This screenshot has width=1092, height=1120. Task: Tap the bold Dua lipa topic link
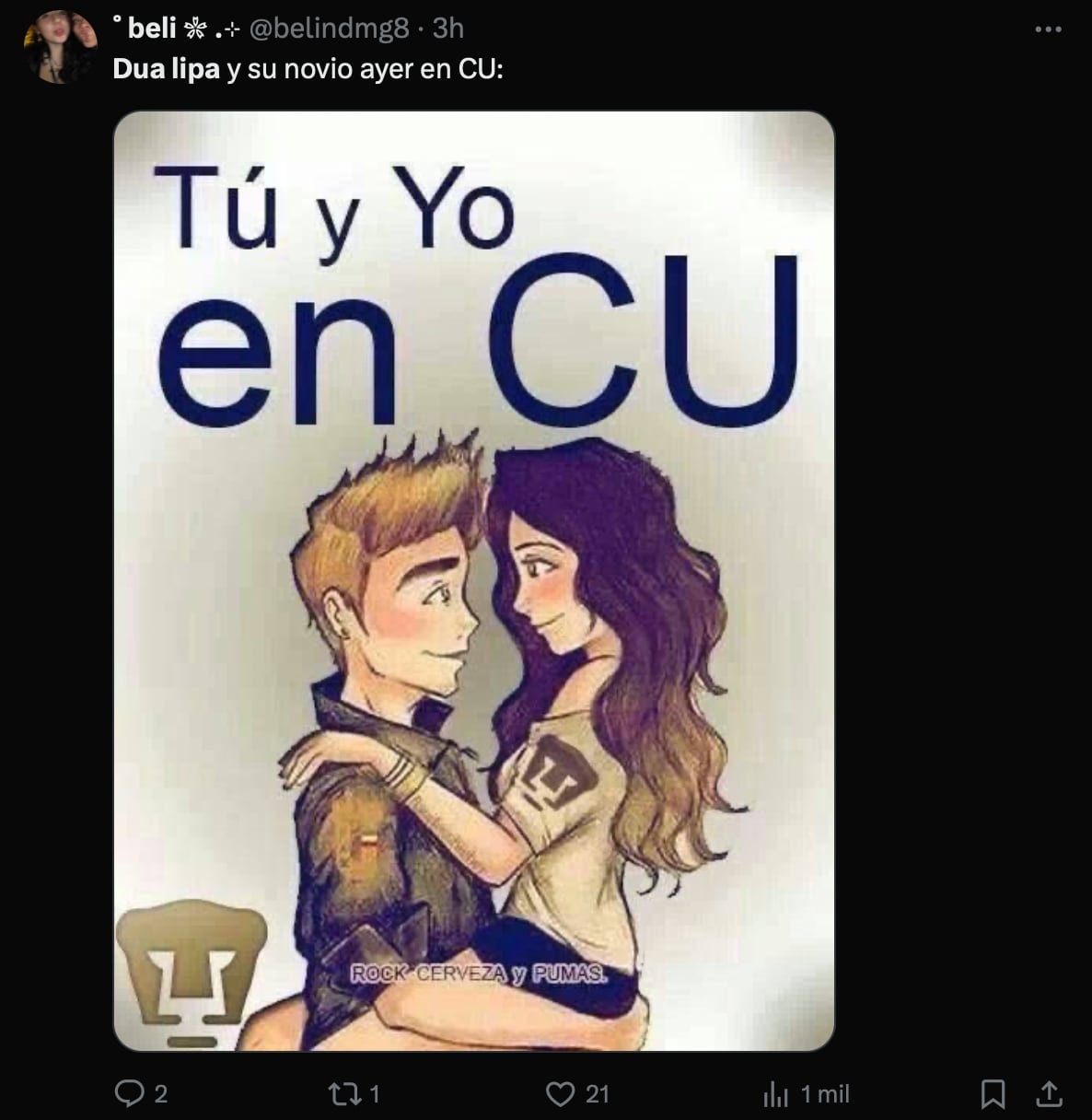(166, 69)
